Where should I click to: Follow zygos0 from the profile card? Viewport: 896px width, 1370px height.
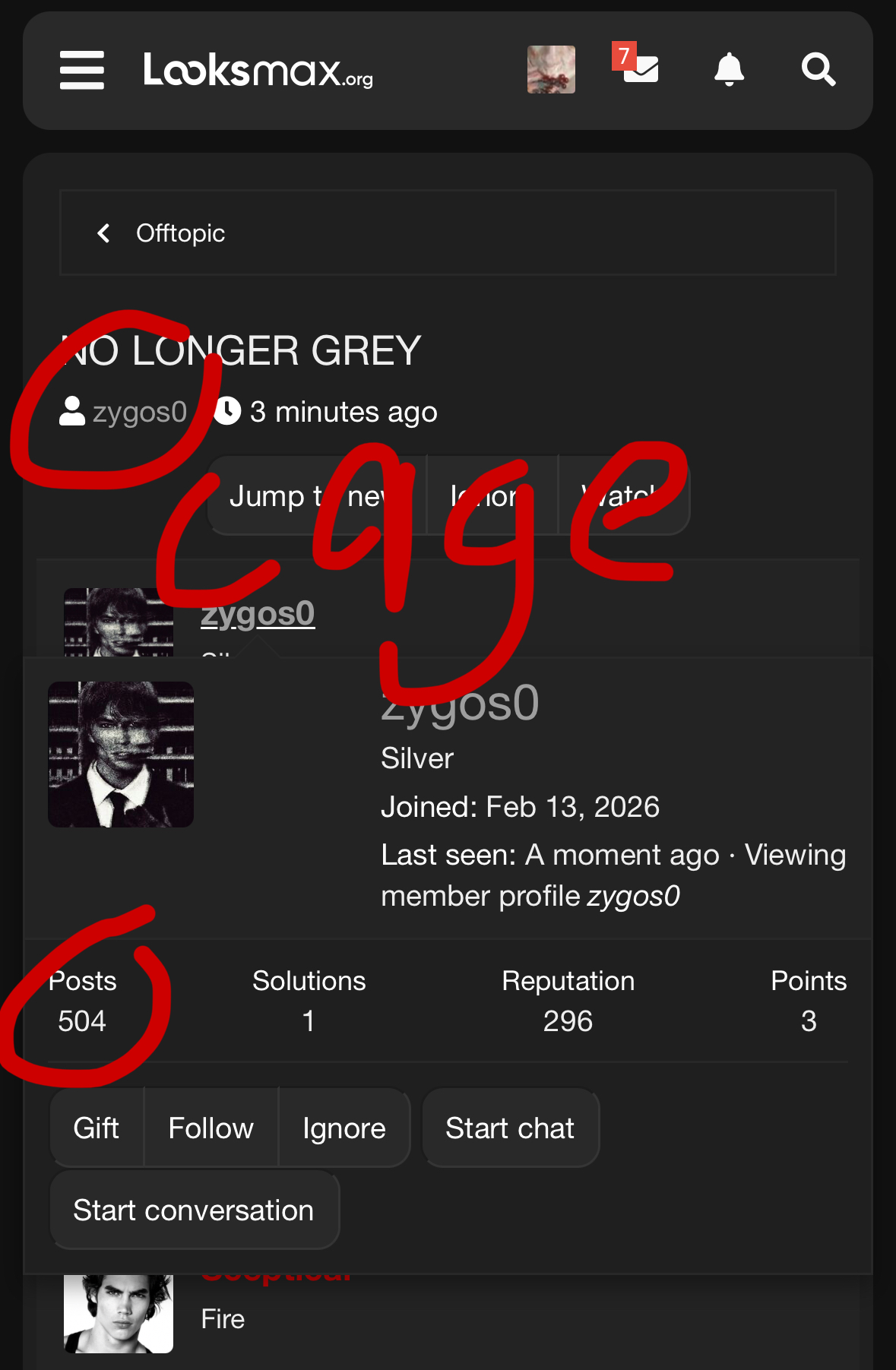pyautogui.click(x=211, y=1128)
